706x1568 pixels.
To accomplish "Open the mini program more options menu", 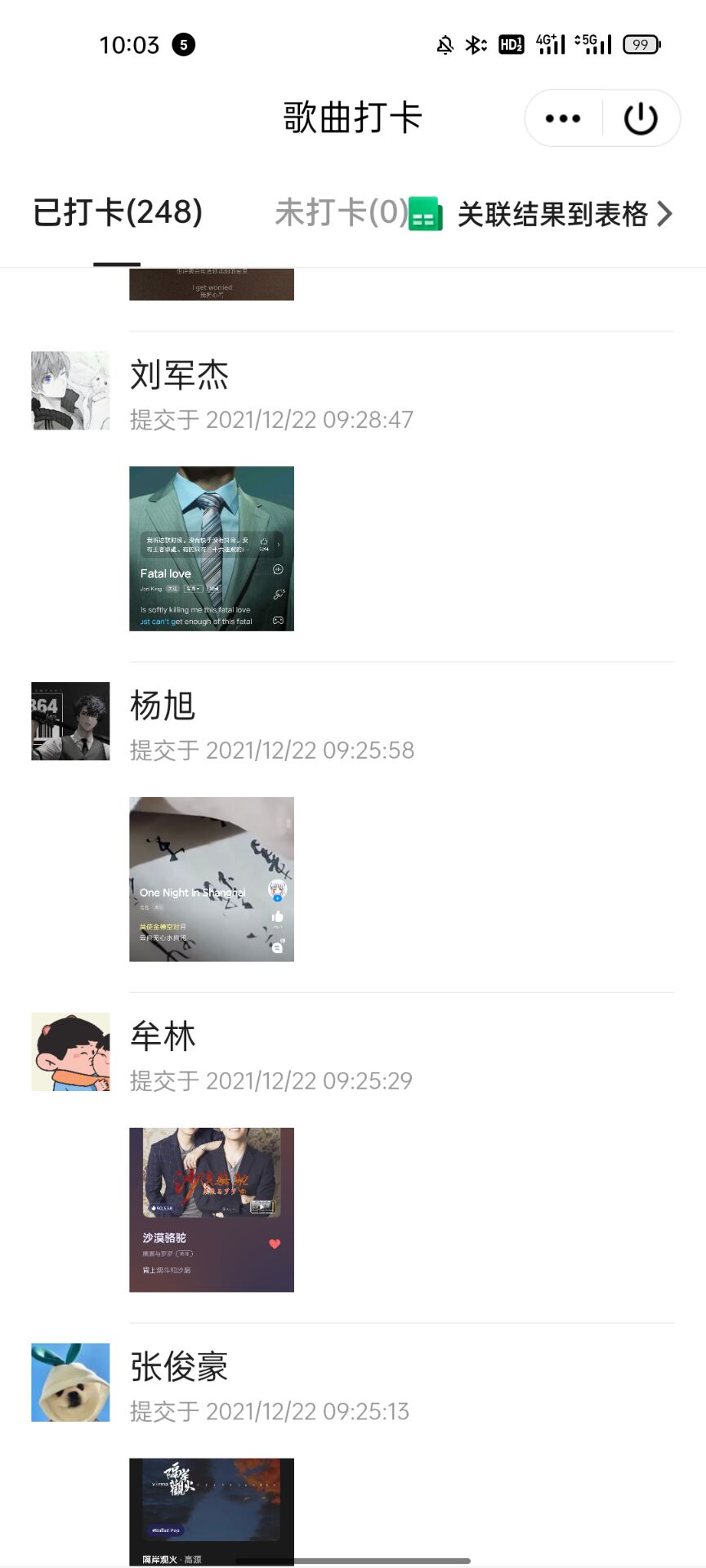I will 562,118.
